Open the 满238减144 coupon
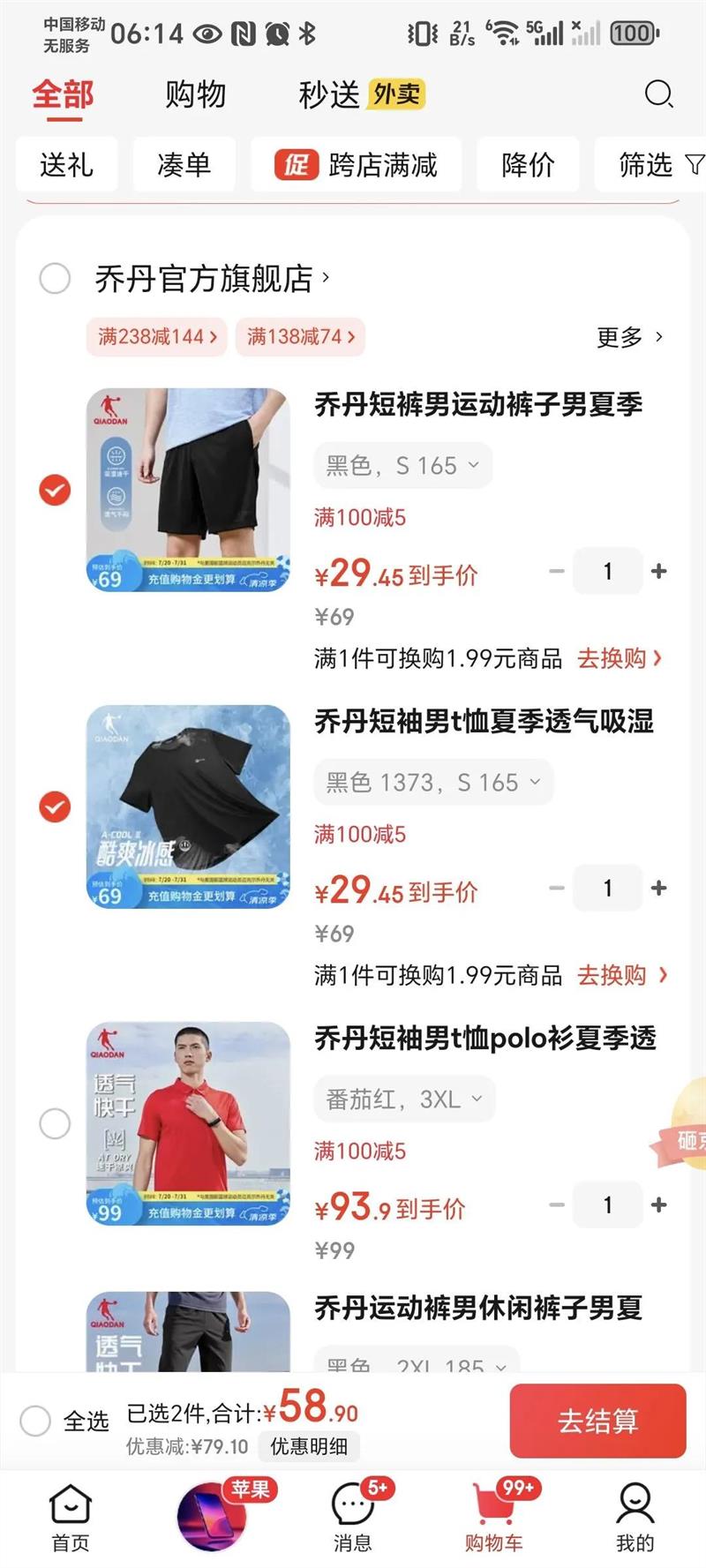Viewport: 706px width, 1568px height. tap(157, 336)
